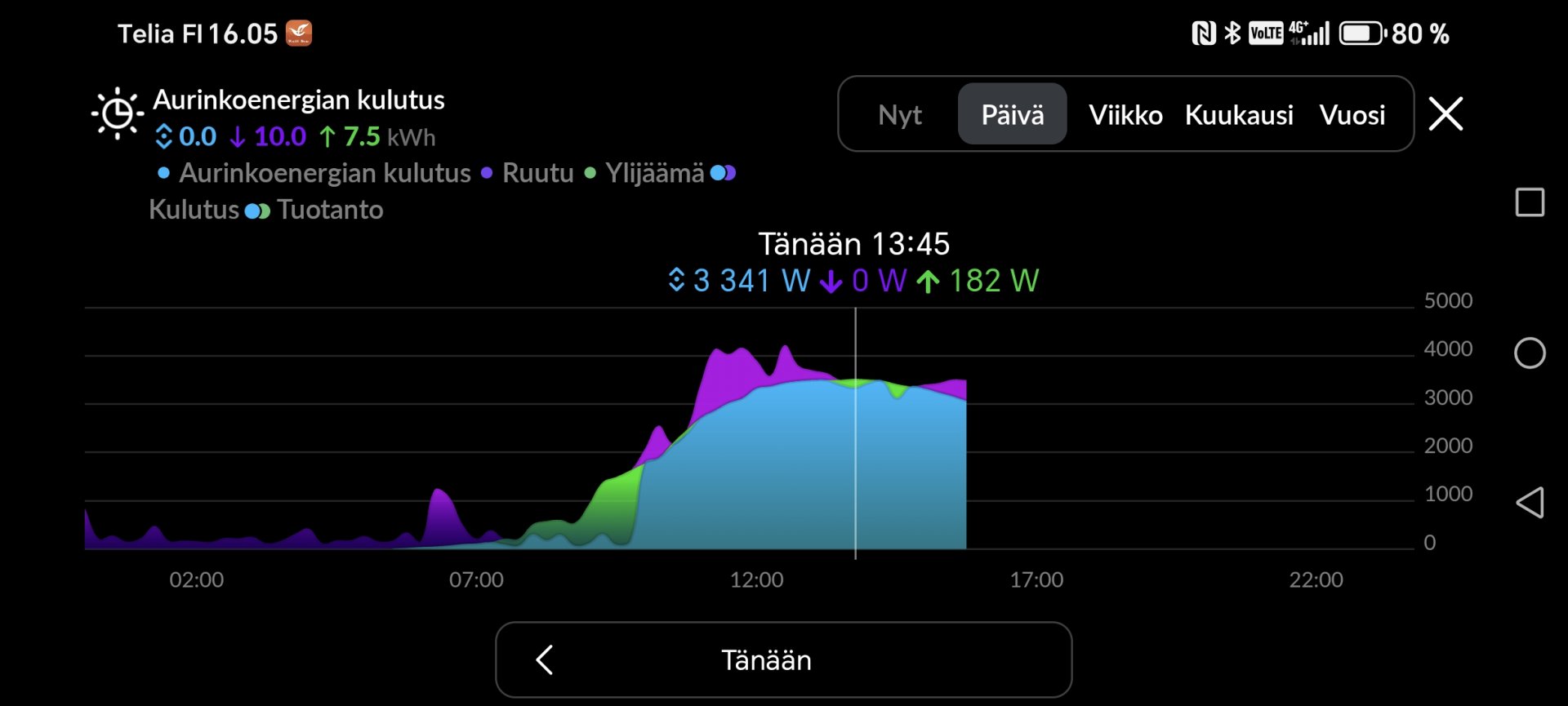This screenshot has width=1568, height=706.
Task: Go to the previous day
Action: (x=545, y=659)
